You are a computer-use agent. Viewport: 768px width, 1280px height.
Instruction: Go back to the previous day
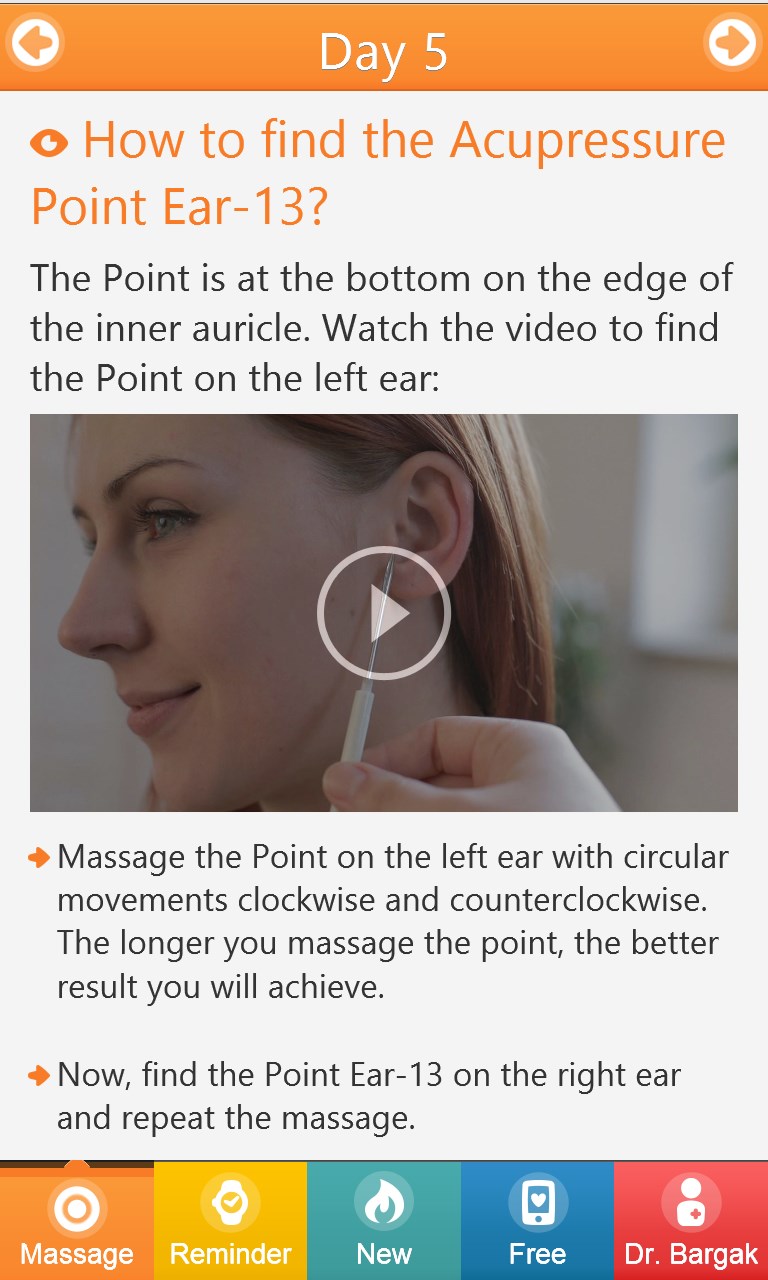(x=35, y=43)
